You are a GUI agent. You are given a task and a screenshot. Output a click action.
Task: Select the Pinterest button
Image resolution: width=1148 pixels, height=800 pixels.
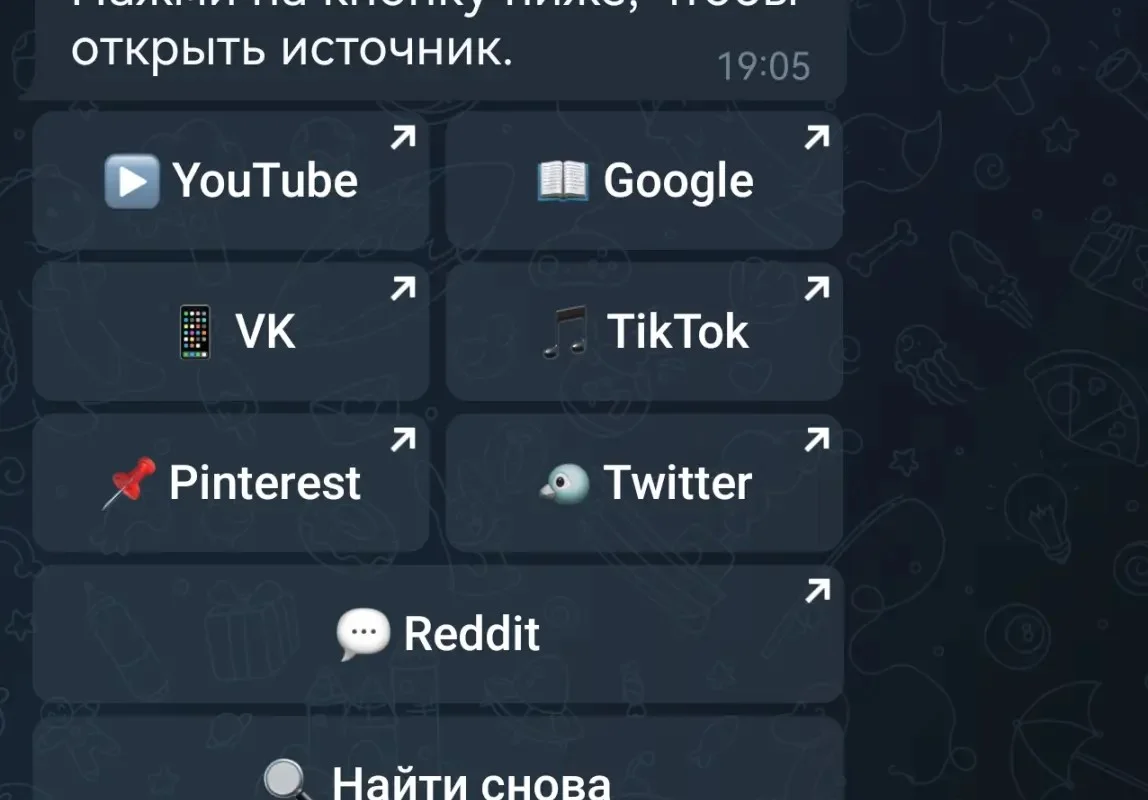(231, 483)
